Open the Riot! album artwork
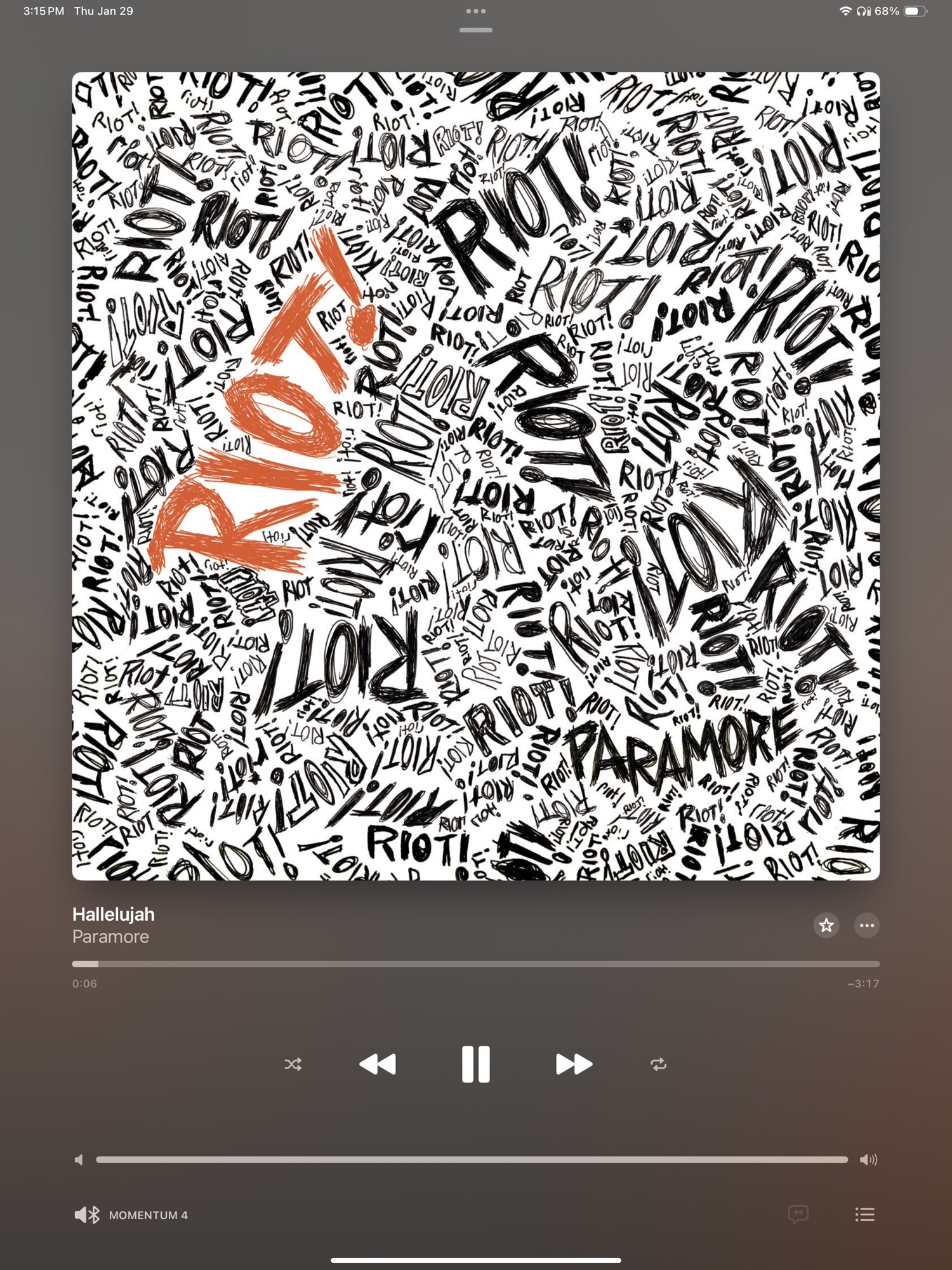 point(475,476)
